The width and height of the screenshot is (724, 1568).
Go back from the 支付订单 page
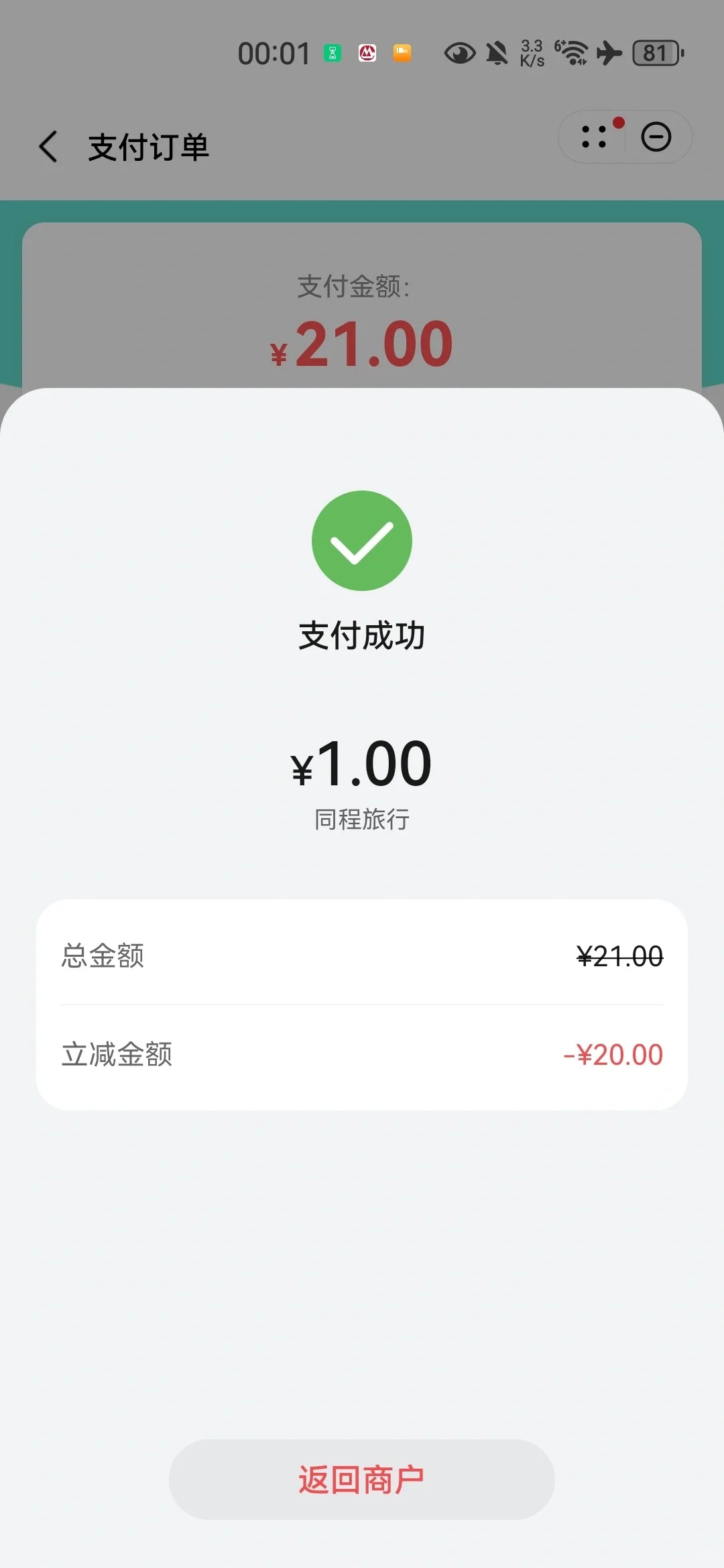click(48, 147)
